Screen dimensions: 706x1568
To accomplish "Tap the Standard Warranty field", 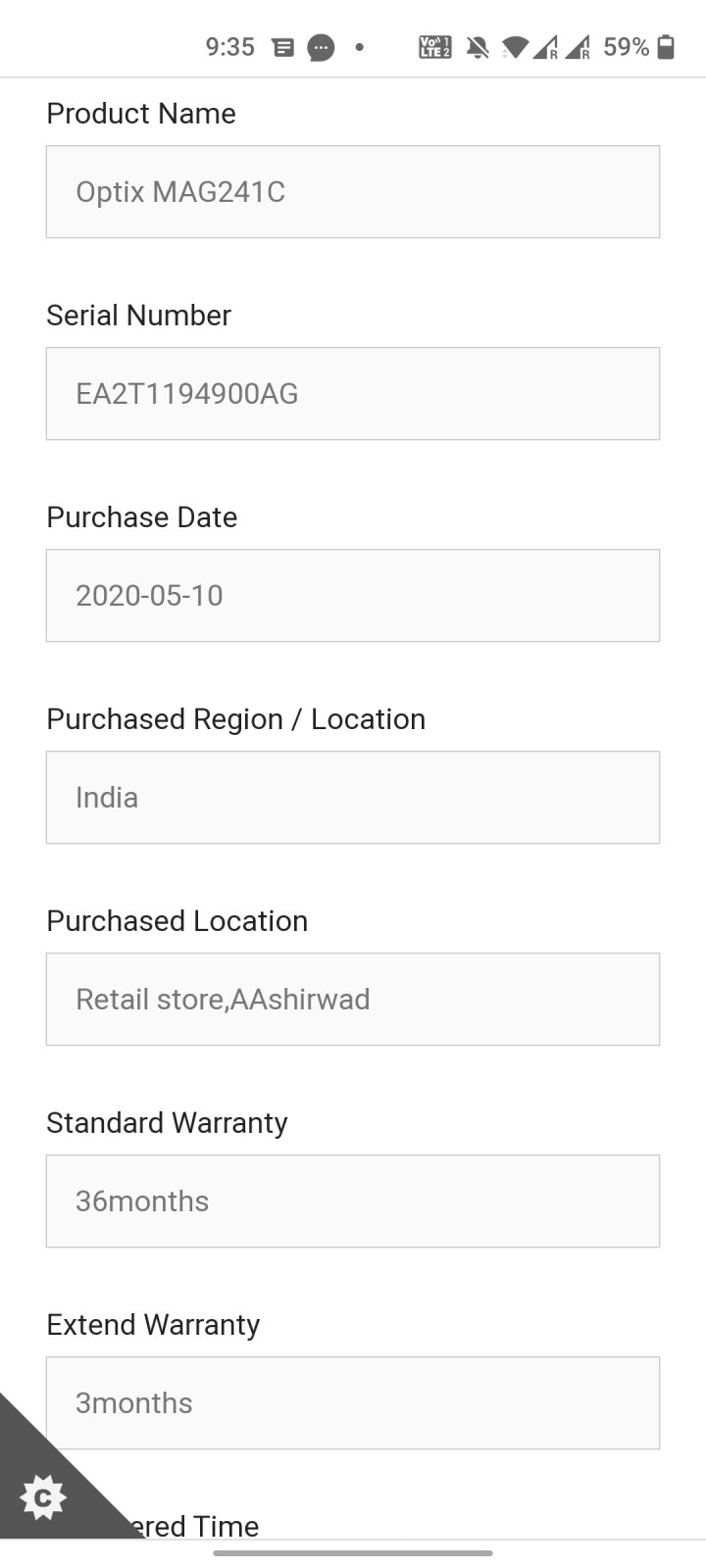I will (x=353, y=1201).
